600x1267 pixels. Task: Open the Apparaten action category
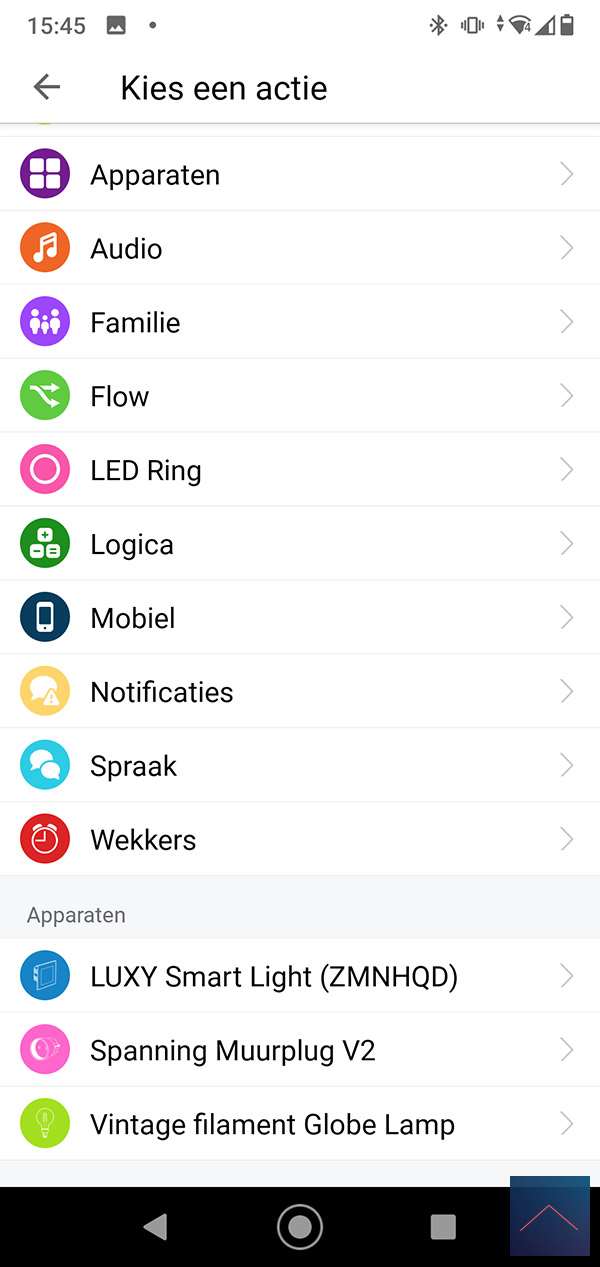[300, 175]
